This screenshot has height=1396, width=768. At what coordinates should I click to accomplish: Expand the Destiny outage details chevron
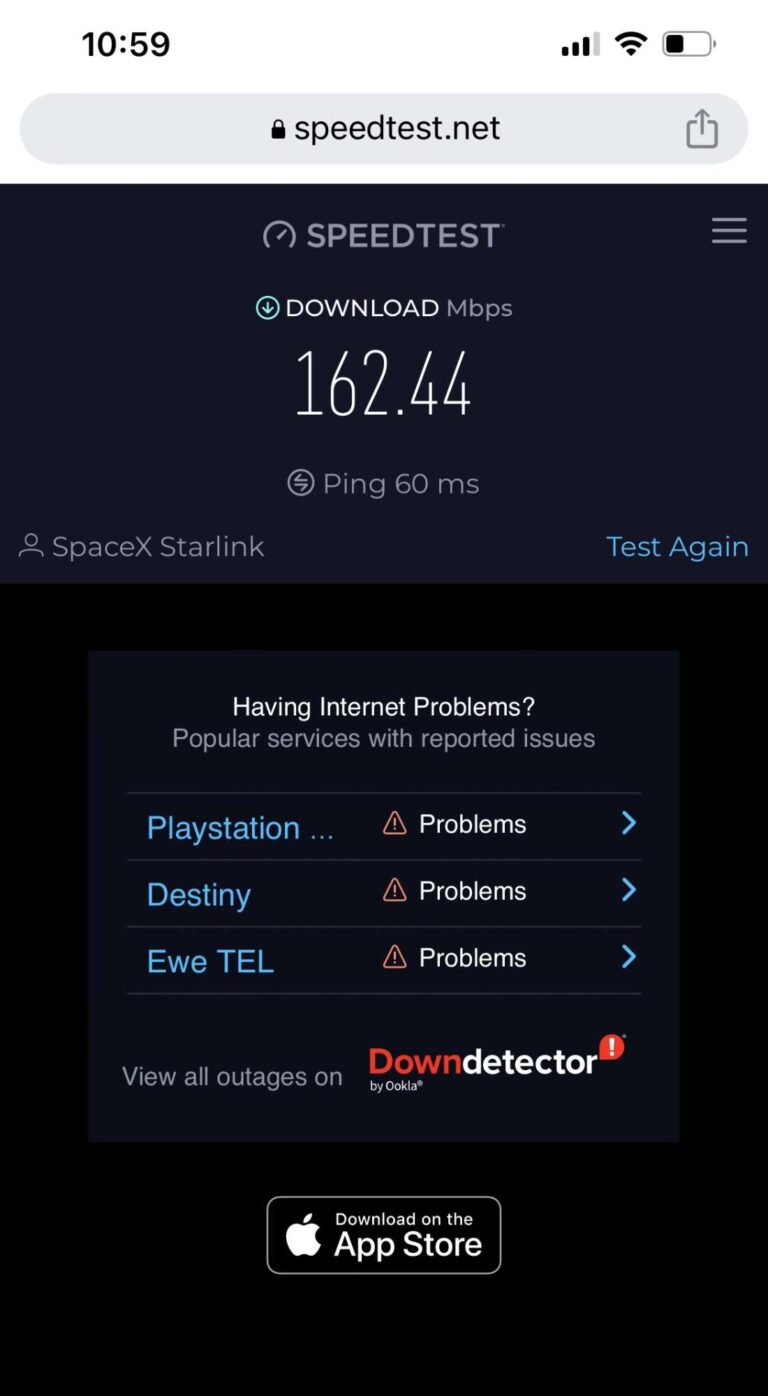tap(628, 889)
